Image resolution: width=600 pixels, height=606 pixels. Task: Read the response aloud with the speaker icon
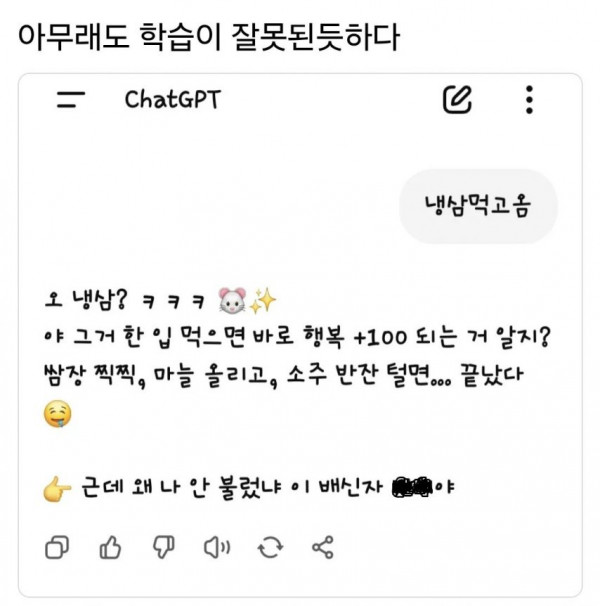coord(216,547)
